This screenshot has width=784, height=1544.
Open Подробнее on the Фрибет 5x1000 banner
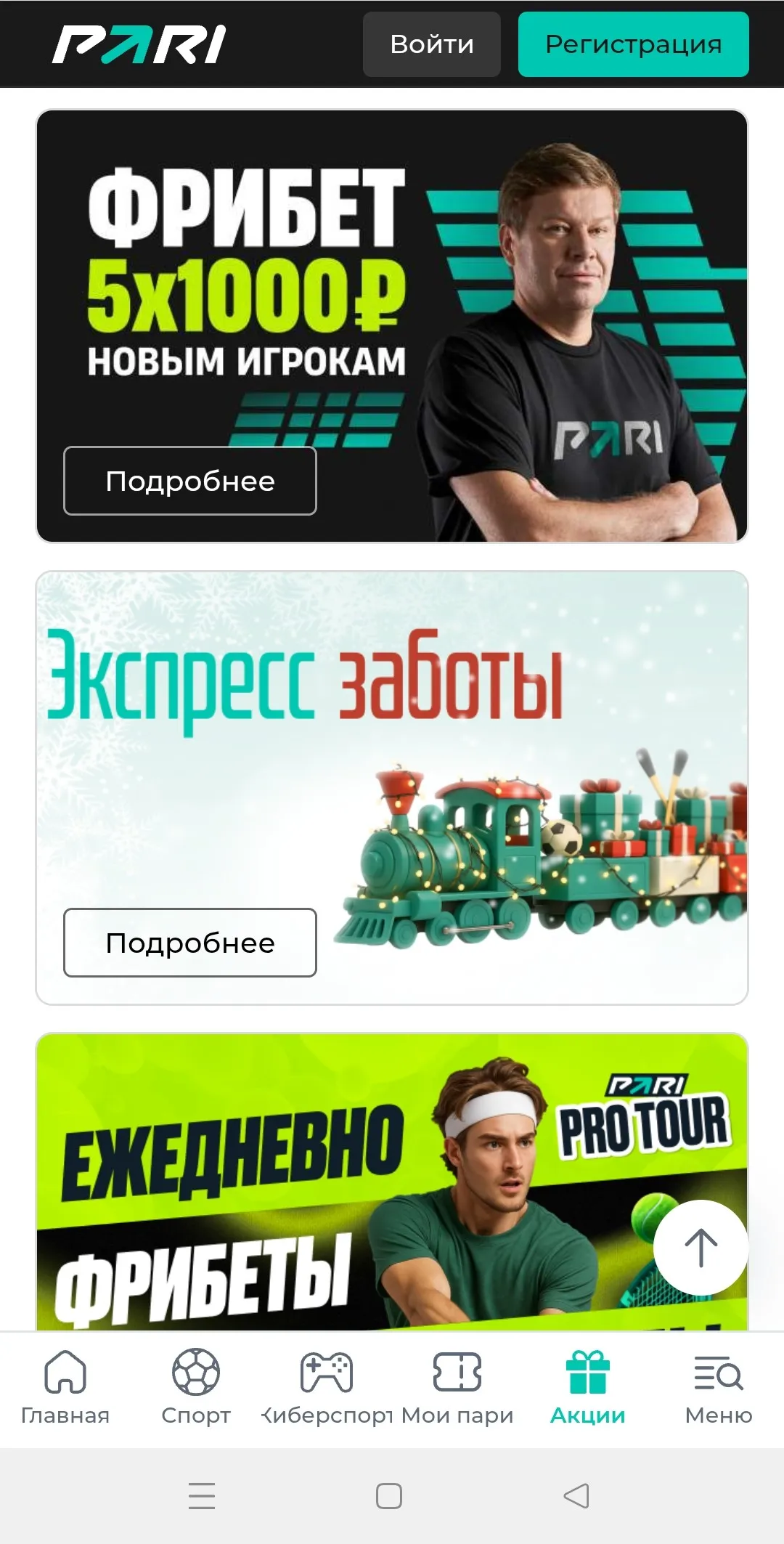(189, 480)
